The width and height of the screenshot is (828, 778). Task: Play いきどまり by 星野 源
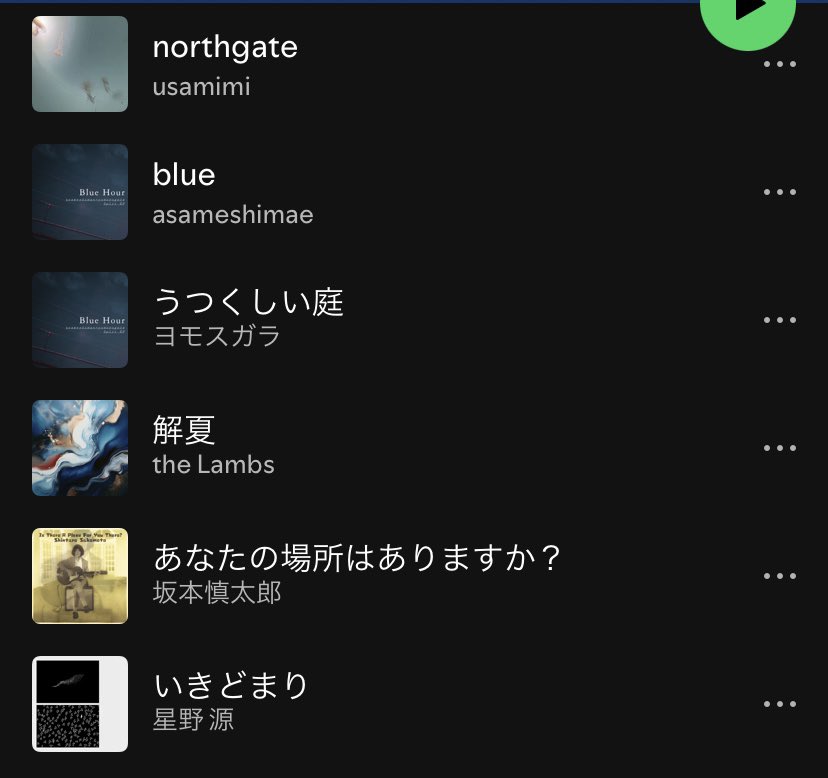pos(231,702)
